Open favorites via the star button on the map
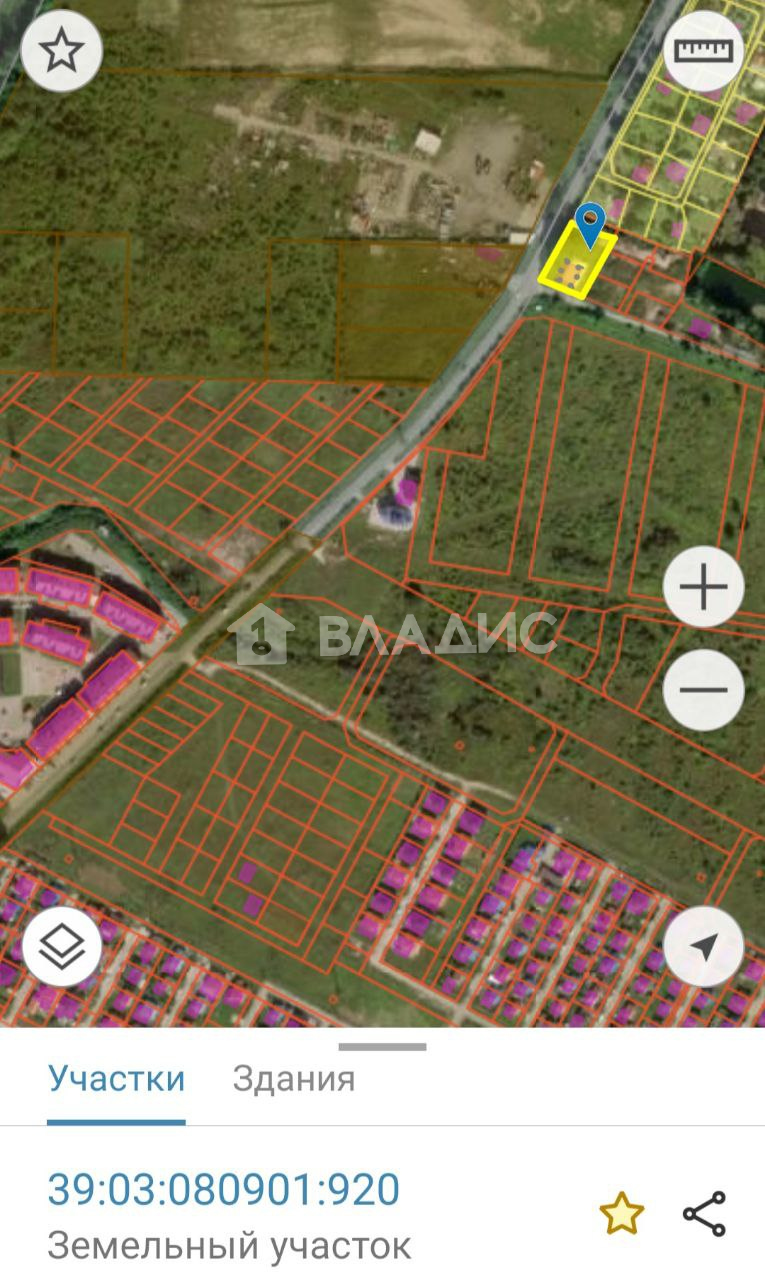Image resolution: width=765 pixels, height=1280 pixels. 62,50
